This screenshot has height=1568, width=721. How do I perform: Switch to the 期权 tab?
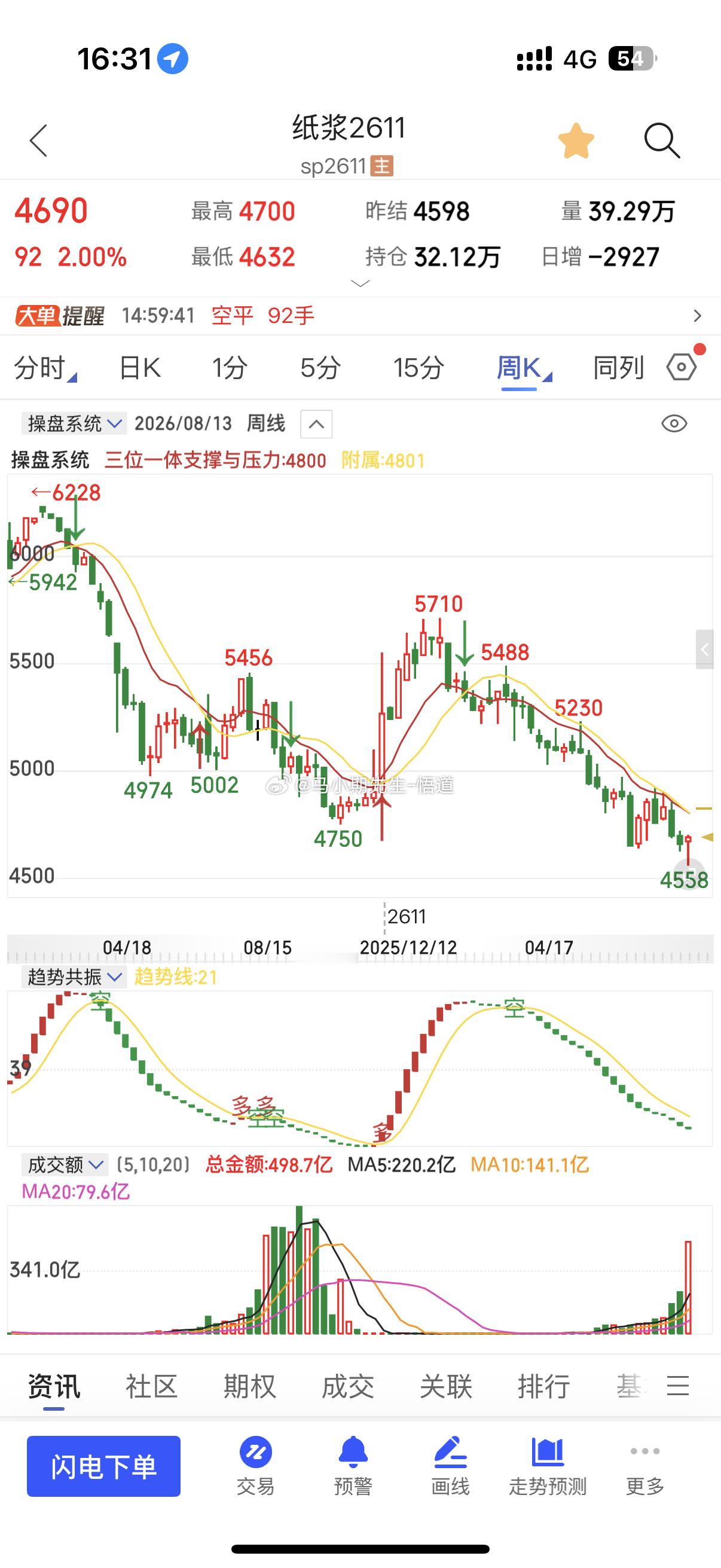[x=249, y=1386]
